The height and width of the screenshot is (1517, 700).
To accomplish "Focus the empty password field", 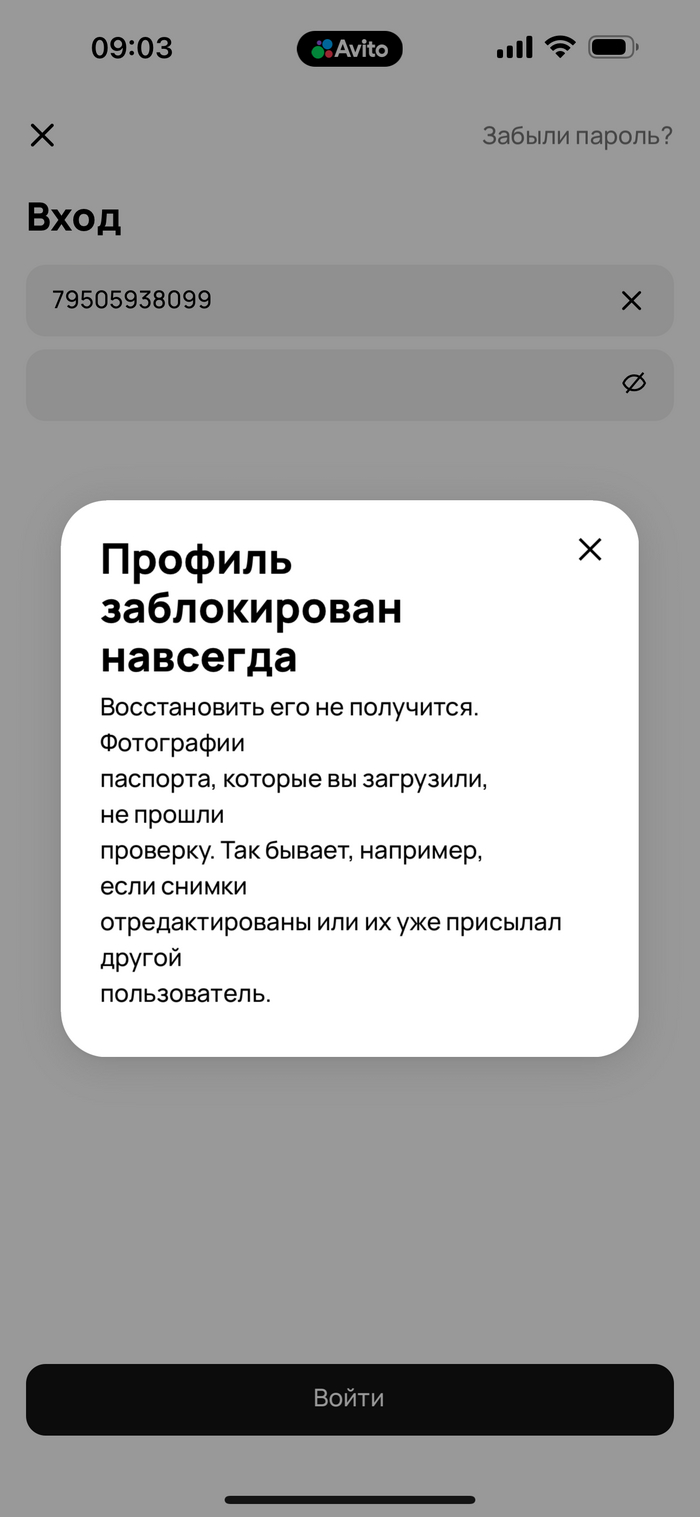I will (x=349, y=384).
